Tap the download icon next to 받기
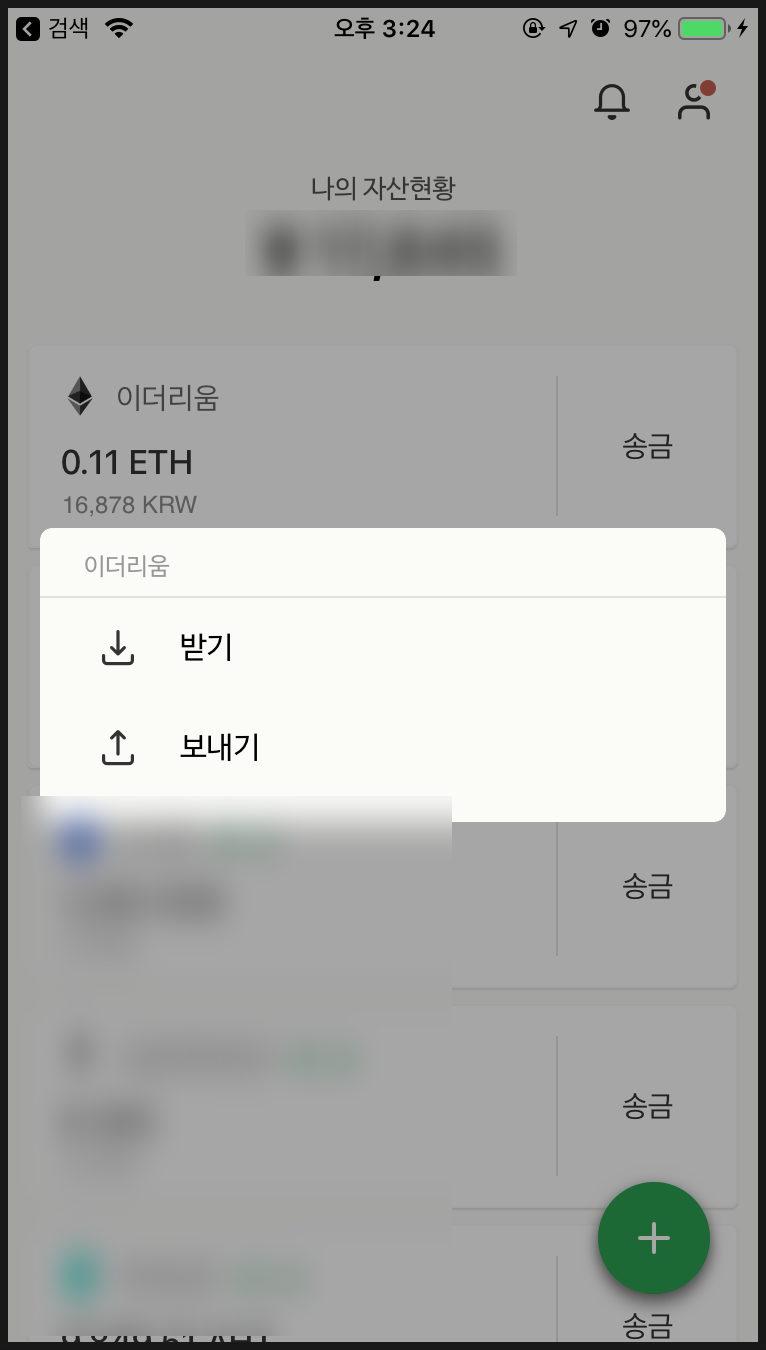The height and width of the screenshot is (1350, 766). click(117, 647)
